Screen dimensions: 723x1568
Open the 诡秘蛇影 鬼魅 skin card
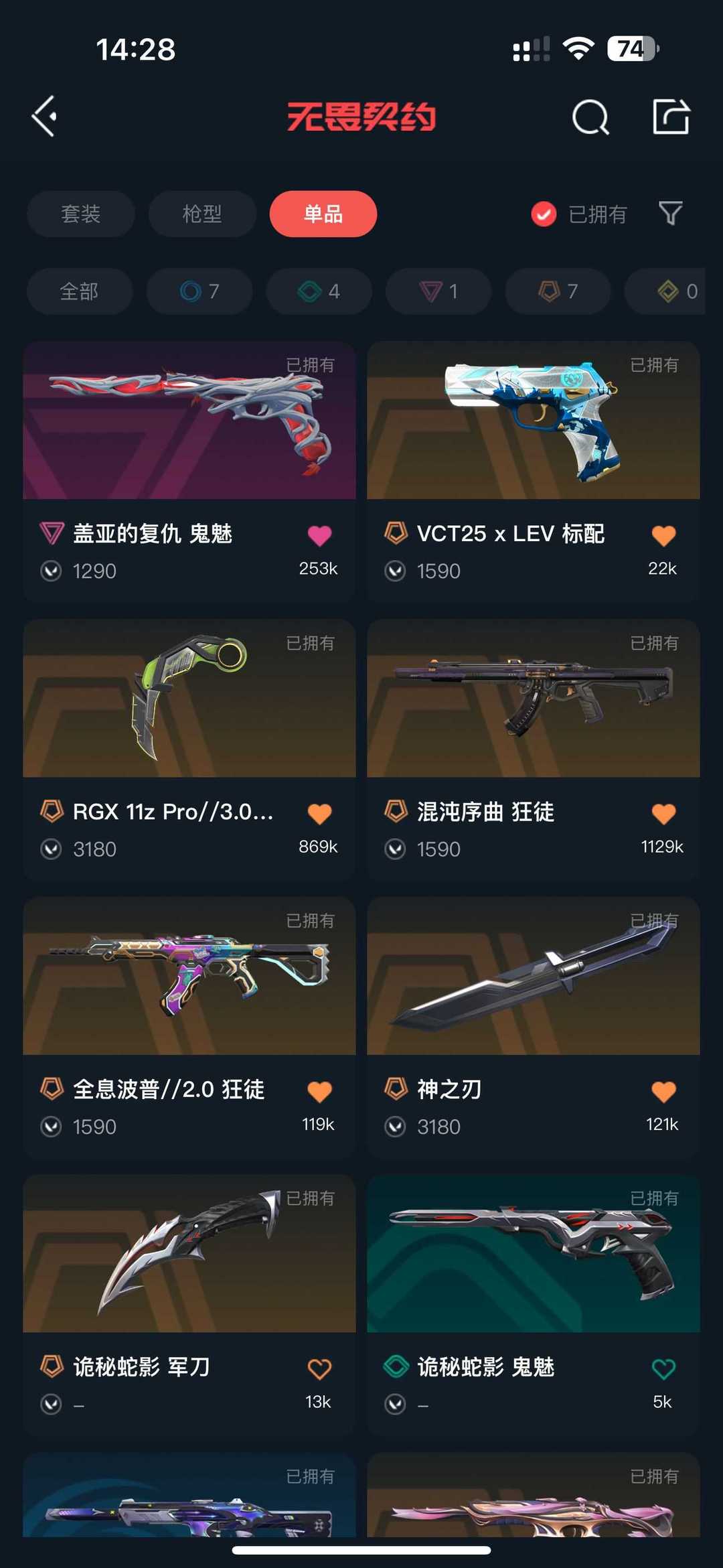(x=534, y=1305)
